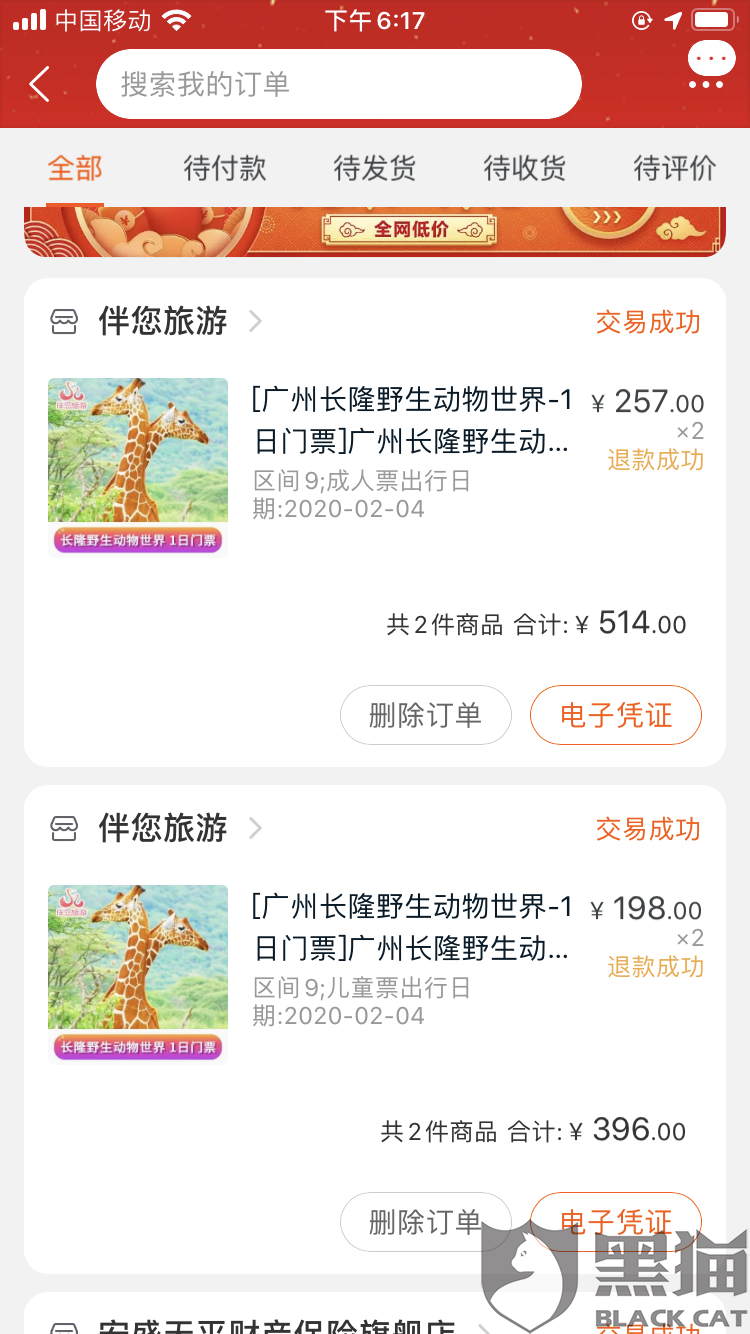The height and width of the screenshot is (1334, 750).
Task: Delete the ¥514.00 adult ticket order
Action: (x=426, y=715)
